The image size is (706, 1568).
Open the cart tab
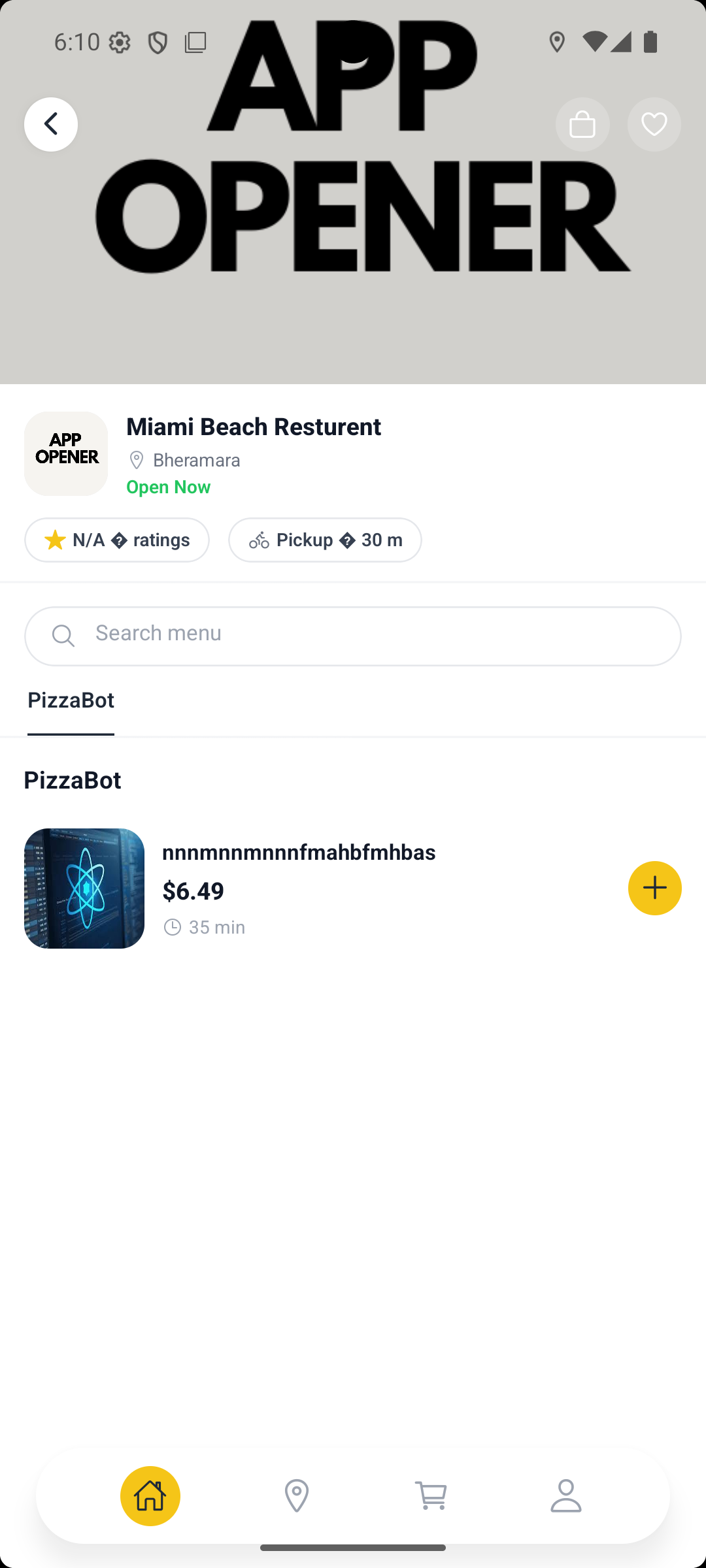click(x=431, y=1495)
